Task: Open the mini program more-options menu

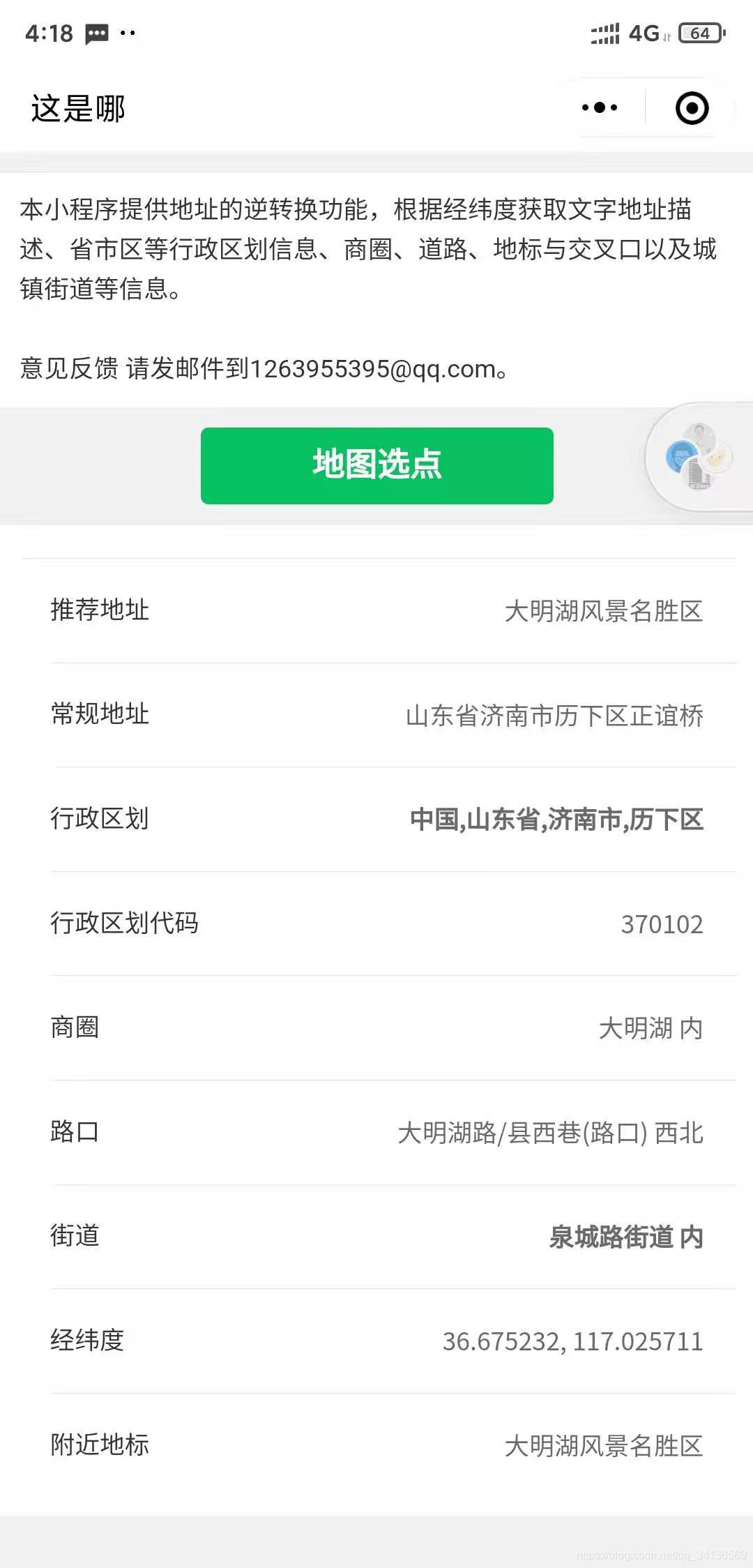Action: pos(600,108)
